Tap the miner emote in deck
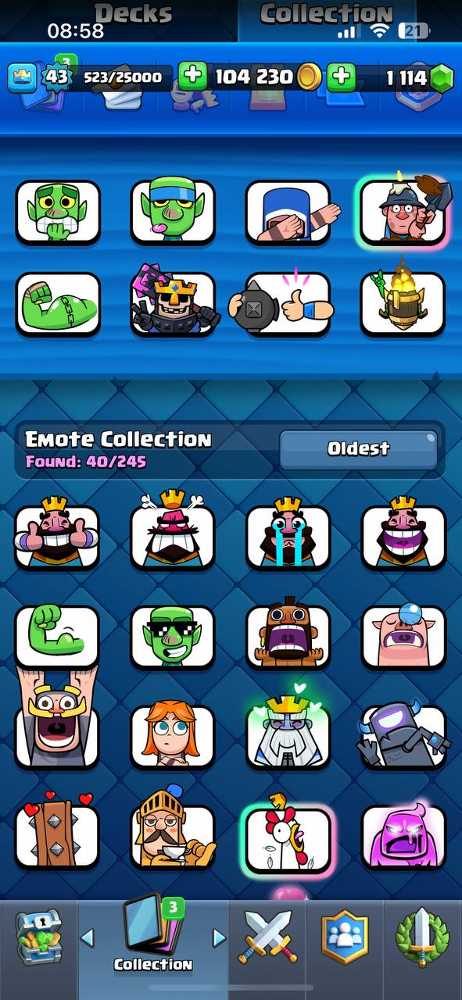Viewport: 462px width, 1000px height. click(403, 211)
